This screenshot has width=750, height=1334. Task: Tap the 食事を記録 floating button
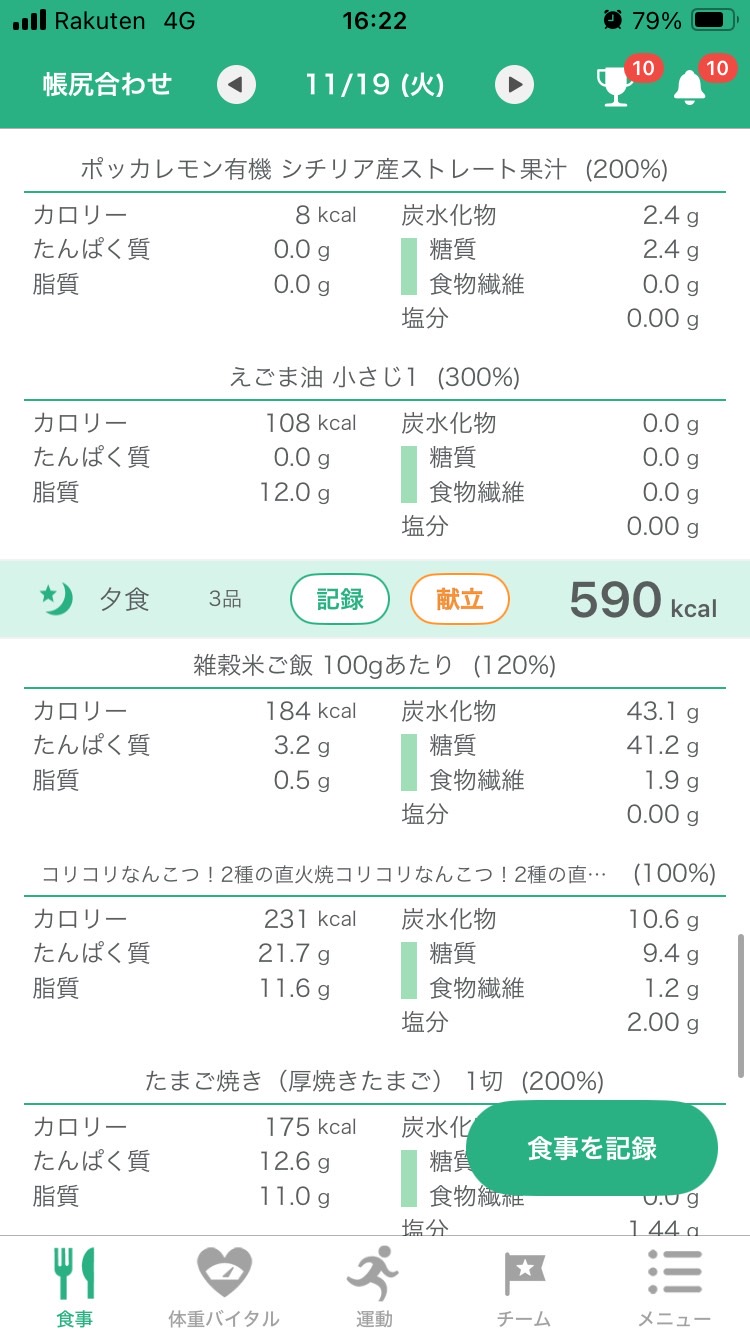tap(592, 1148)
